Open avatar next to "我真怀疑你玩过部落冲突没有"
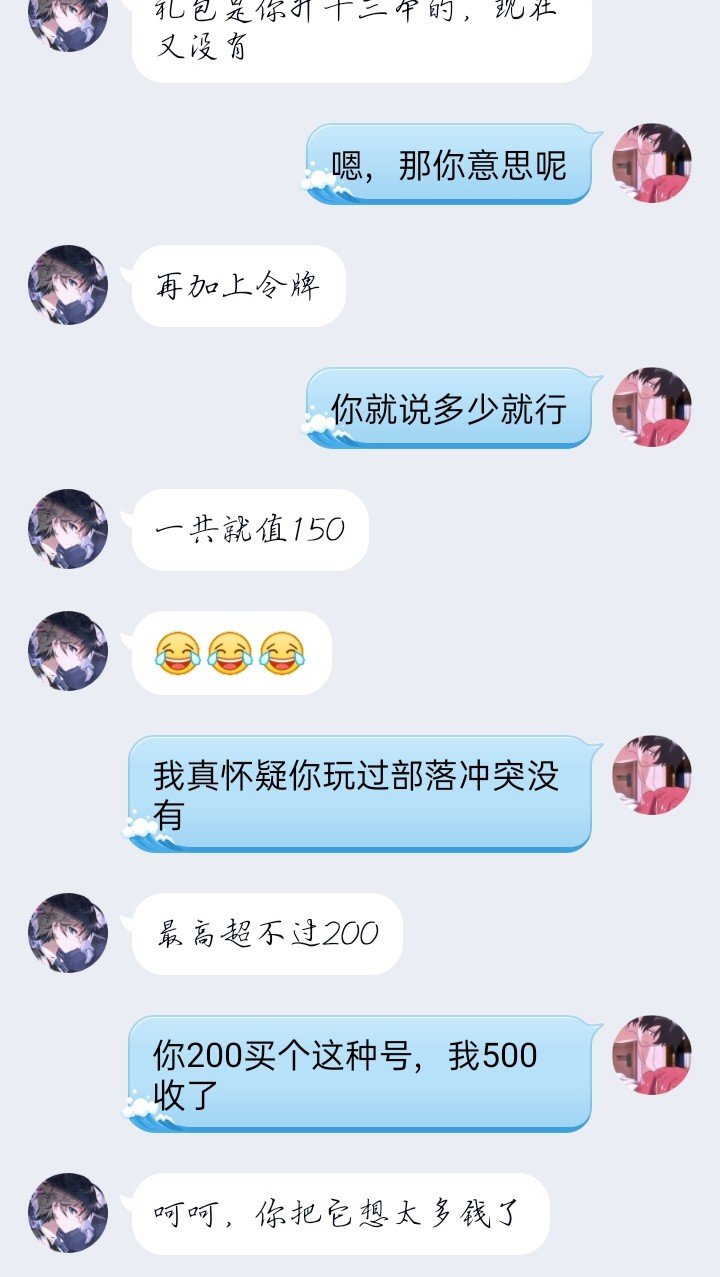Image resolution: width=720 pixels, height=1277 pixels. click(x=652, y=775)
